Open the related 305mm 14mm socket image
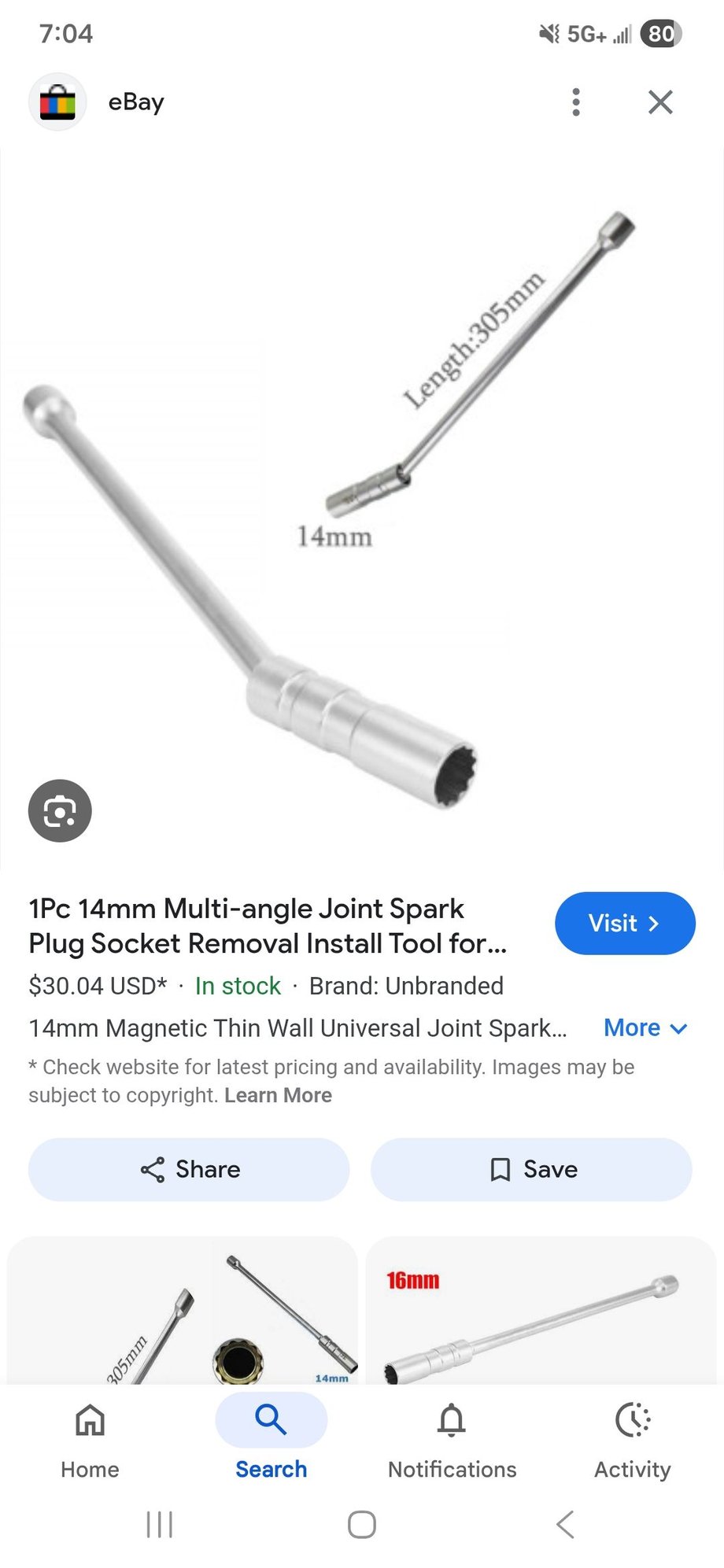The width and height of the screenshot is (724, 1568). tap(183, 1310)
